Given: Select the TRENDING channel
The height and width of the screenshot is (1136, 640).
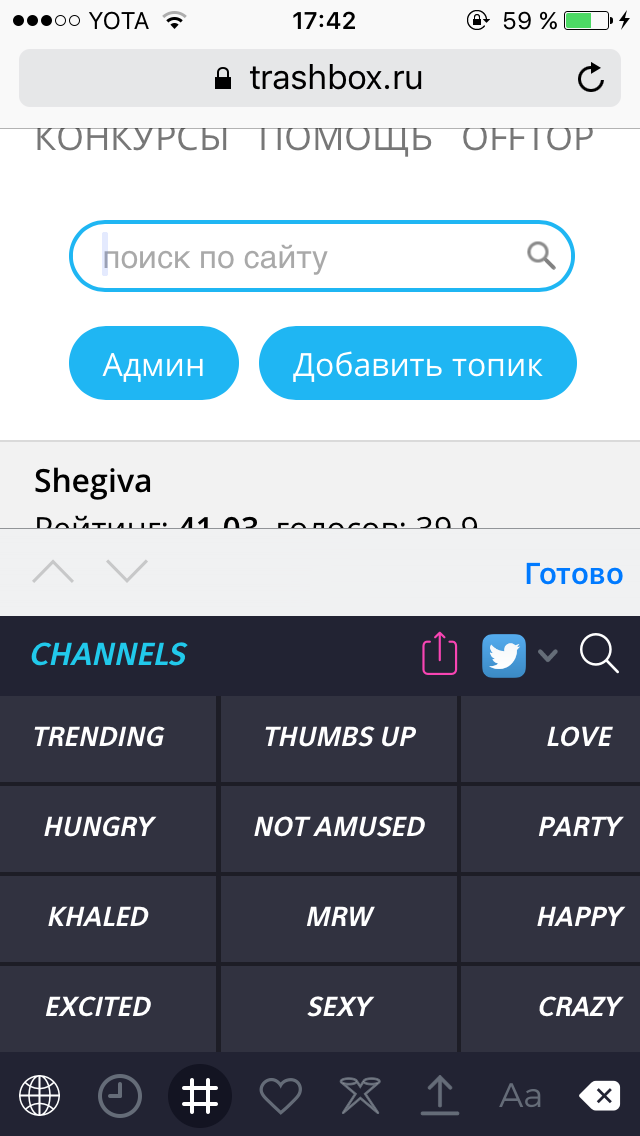Looking at the screenshot, I should [x=107, y=738].
